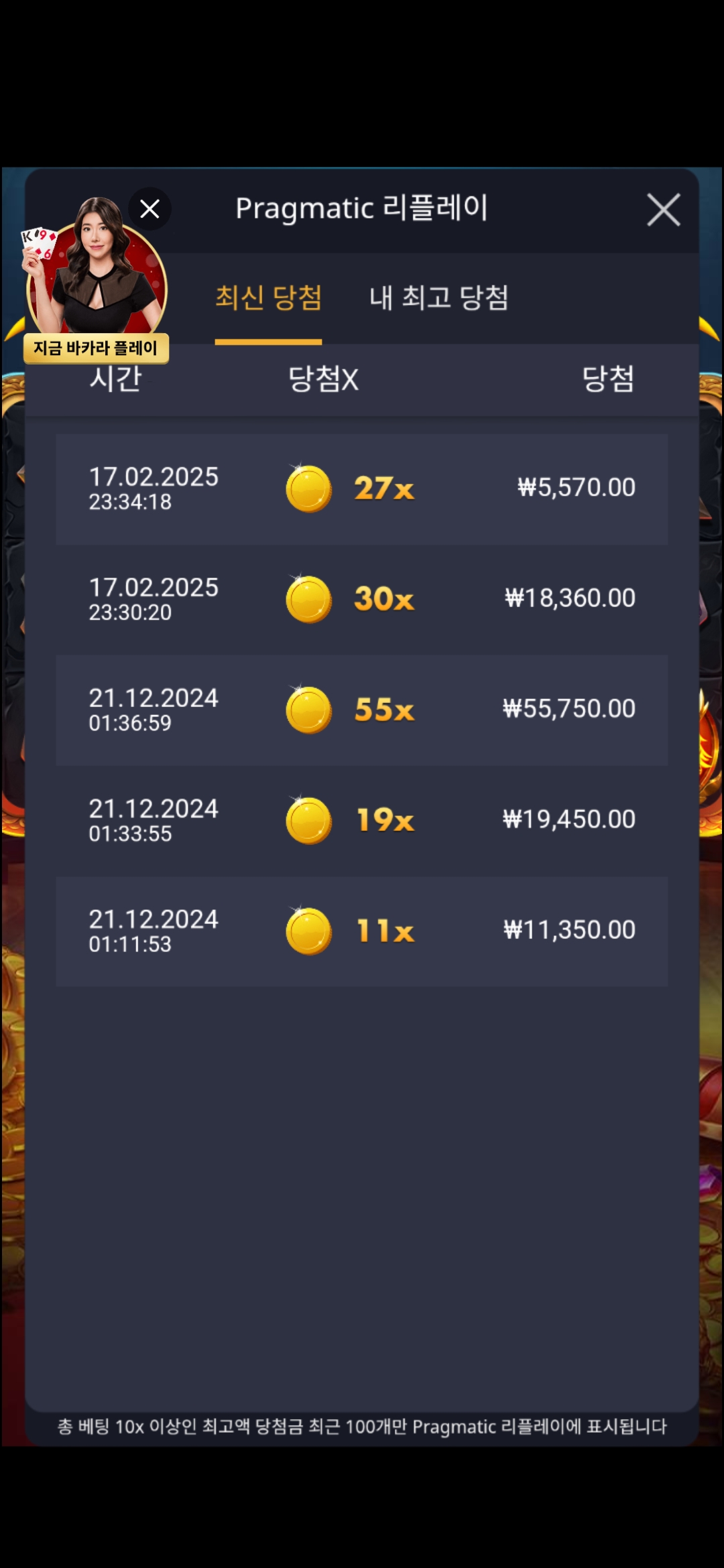The width and height of the screenshot is (724, 1568).
Task: Close the Pragmatic 리플레이 panel
Action: [663, 210]
